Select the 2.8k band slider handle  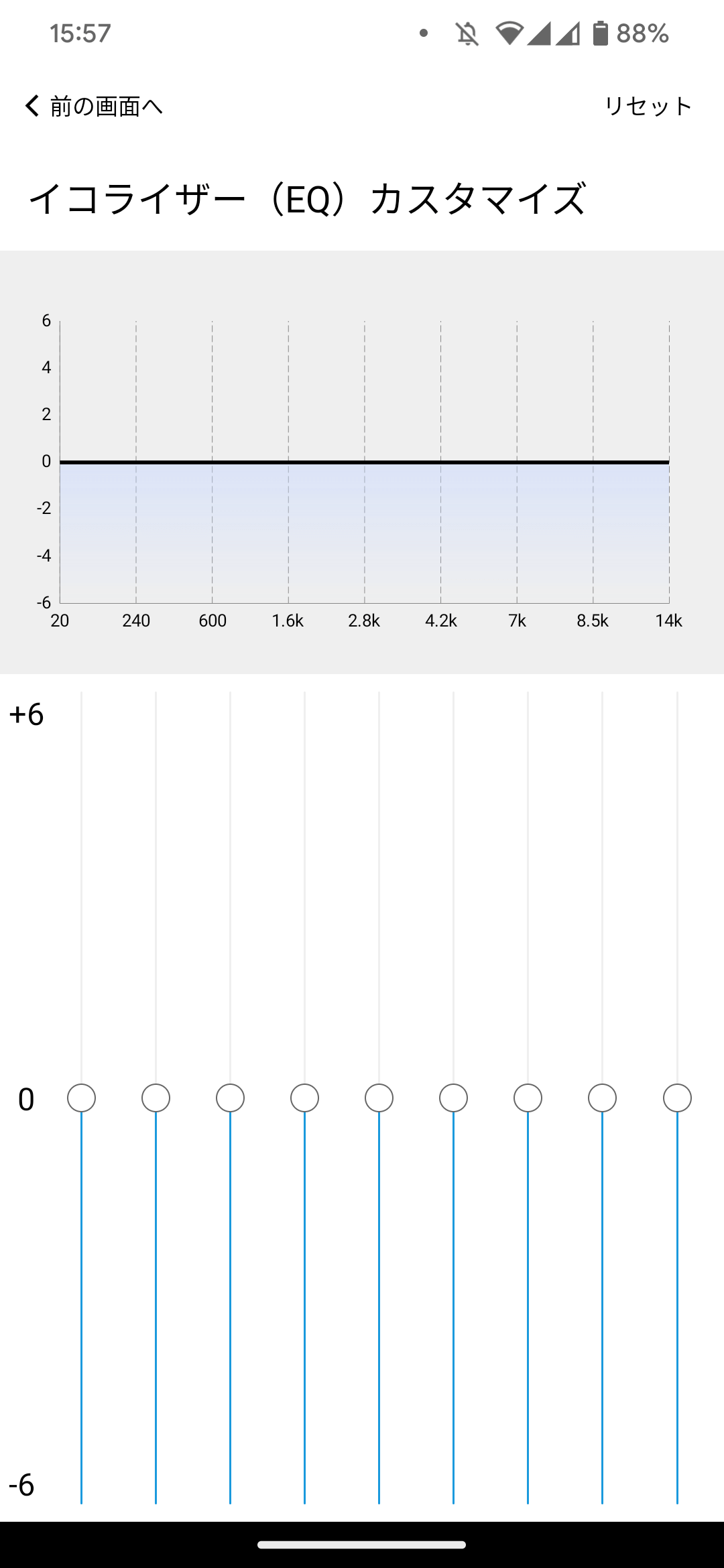379,1098
